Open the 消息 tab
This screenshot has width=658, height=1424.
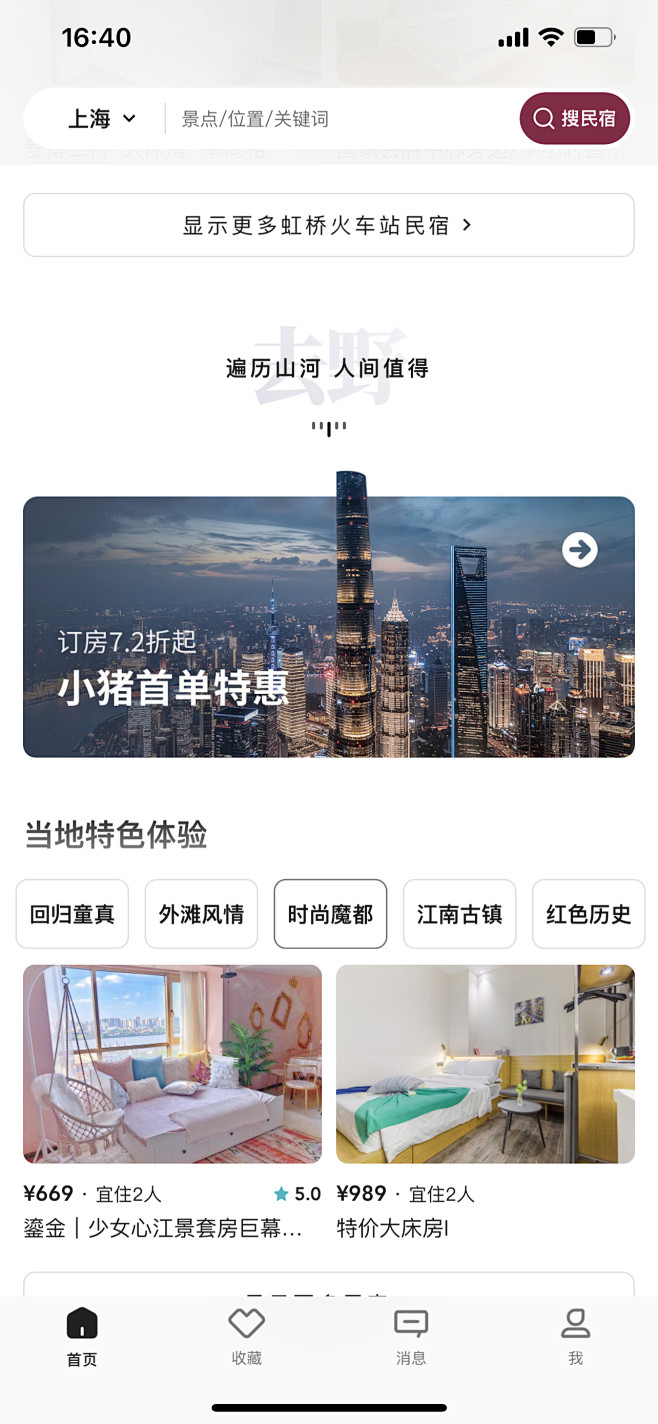[x=411, y=1336]
